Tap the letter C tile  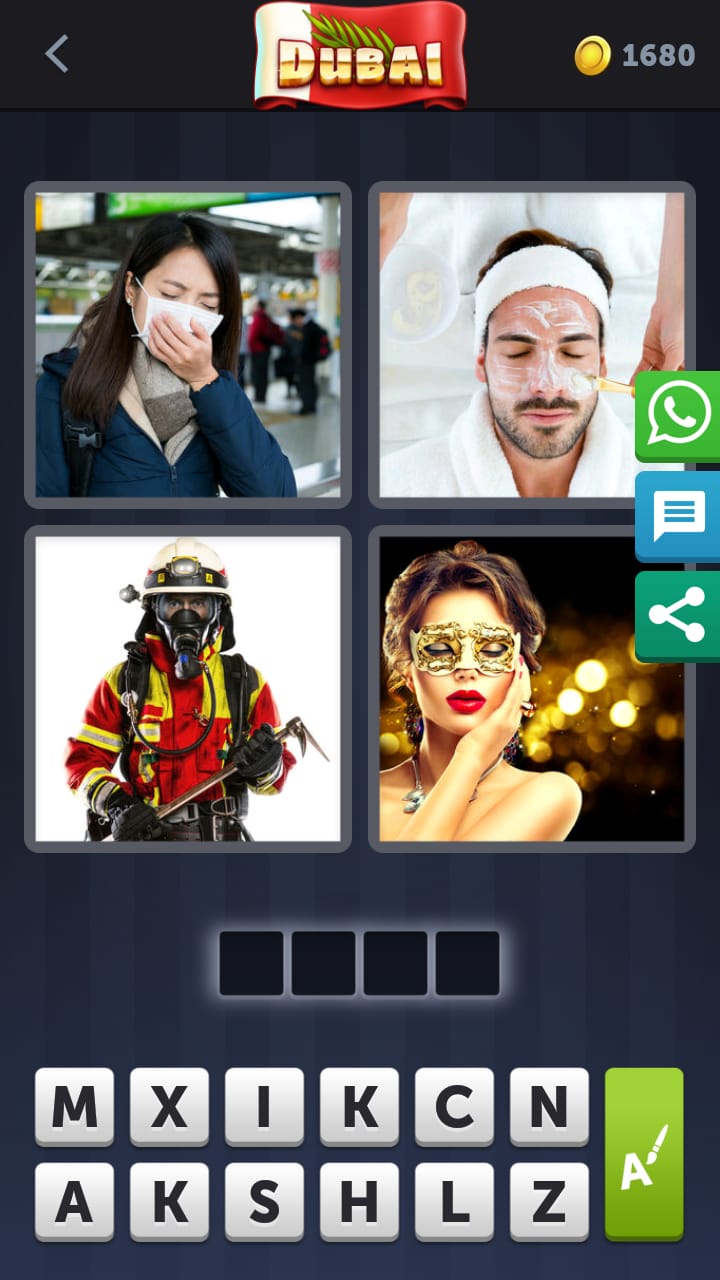click(454, 1107)
